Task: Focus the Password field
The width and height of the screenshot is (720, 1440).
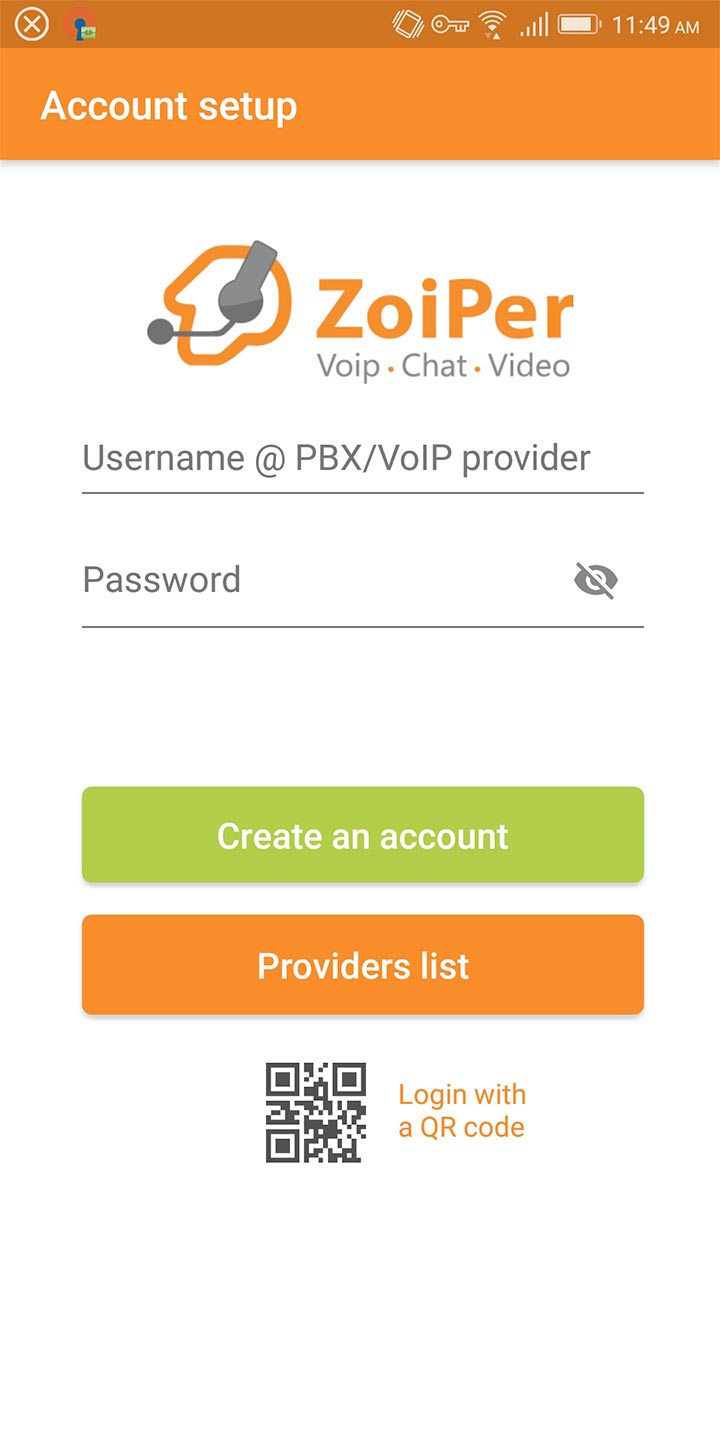Action: pyautogui.click(x=322, y=580)
